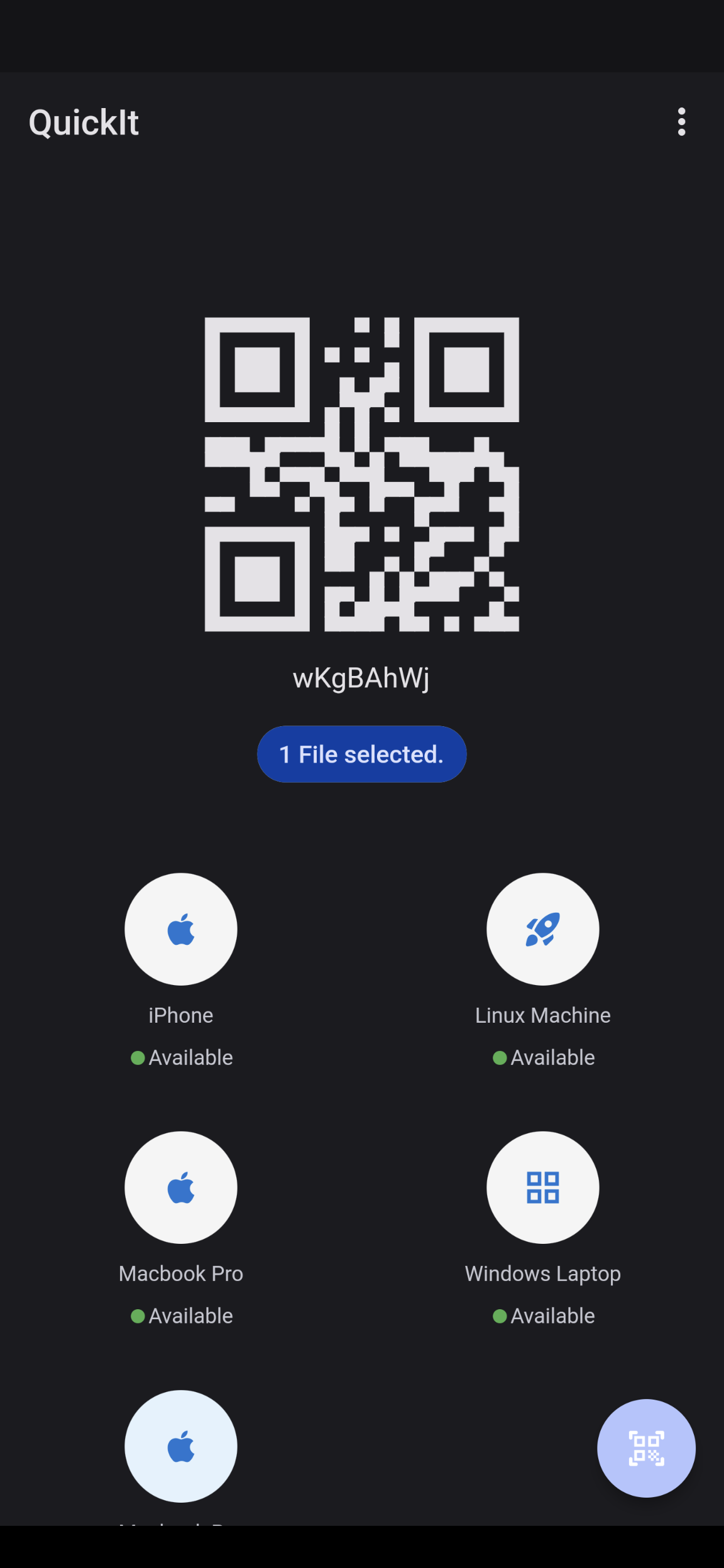Select the iPhone device Apple icon
This screenshot has width=724, height=1568.
tap(181, 928)
